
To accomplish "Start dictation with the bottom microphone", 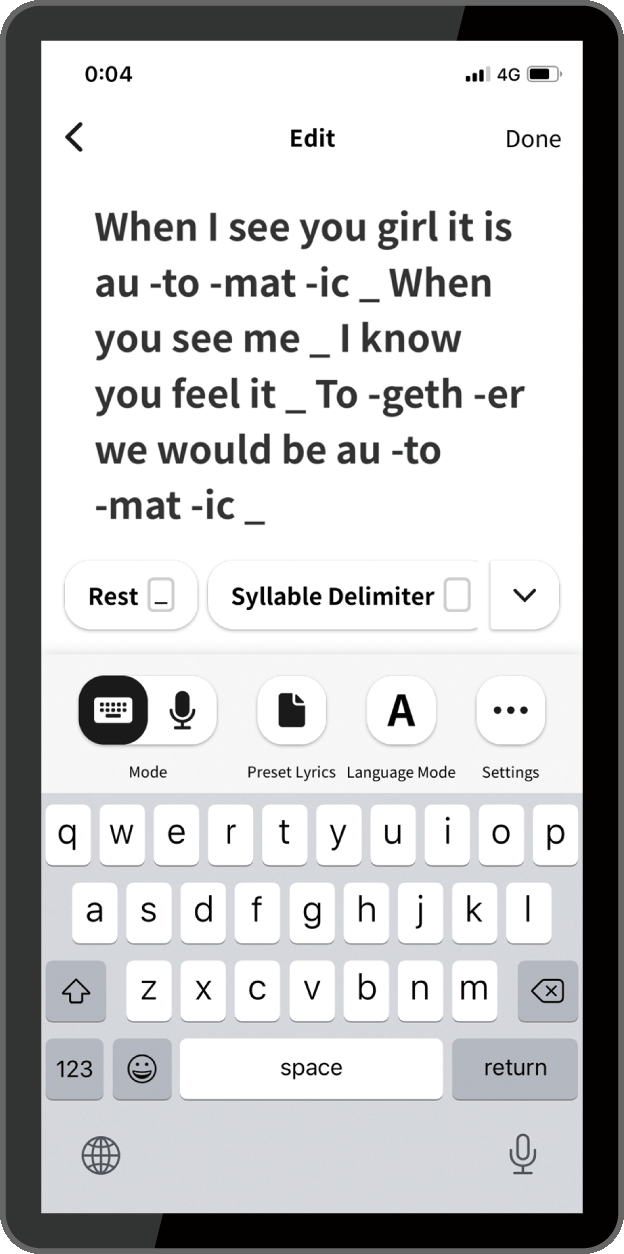I will 522,1156.
